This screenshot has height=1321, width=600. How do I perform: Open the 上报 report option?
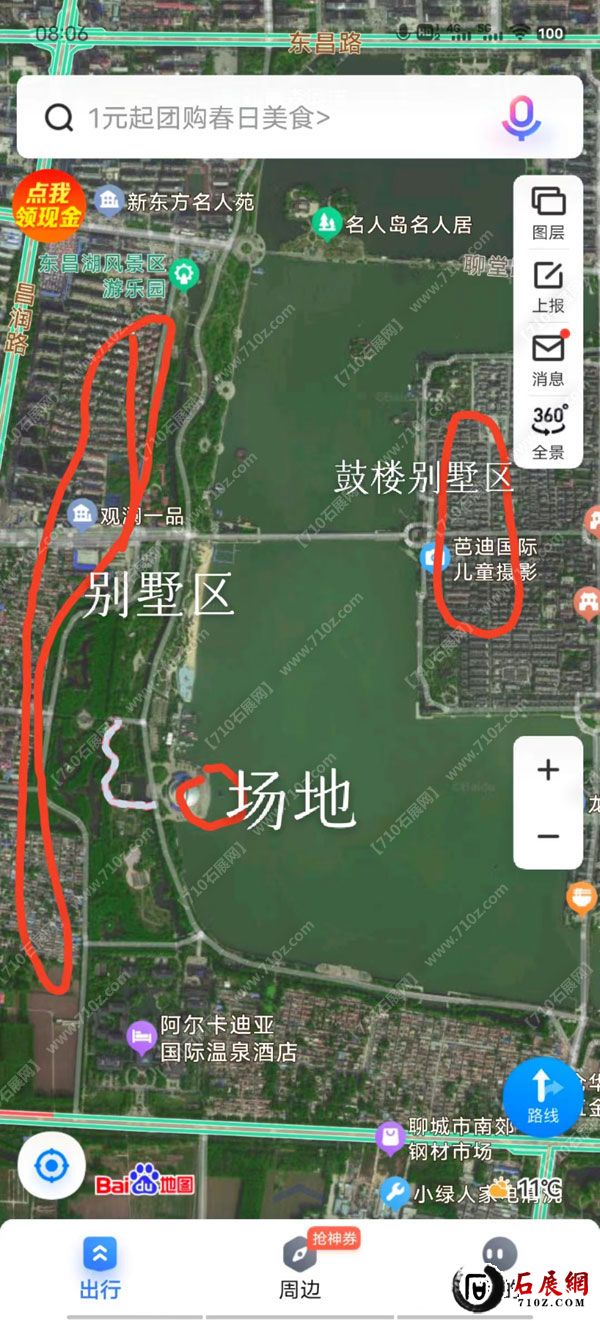(x=548, y=287)
